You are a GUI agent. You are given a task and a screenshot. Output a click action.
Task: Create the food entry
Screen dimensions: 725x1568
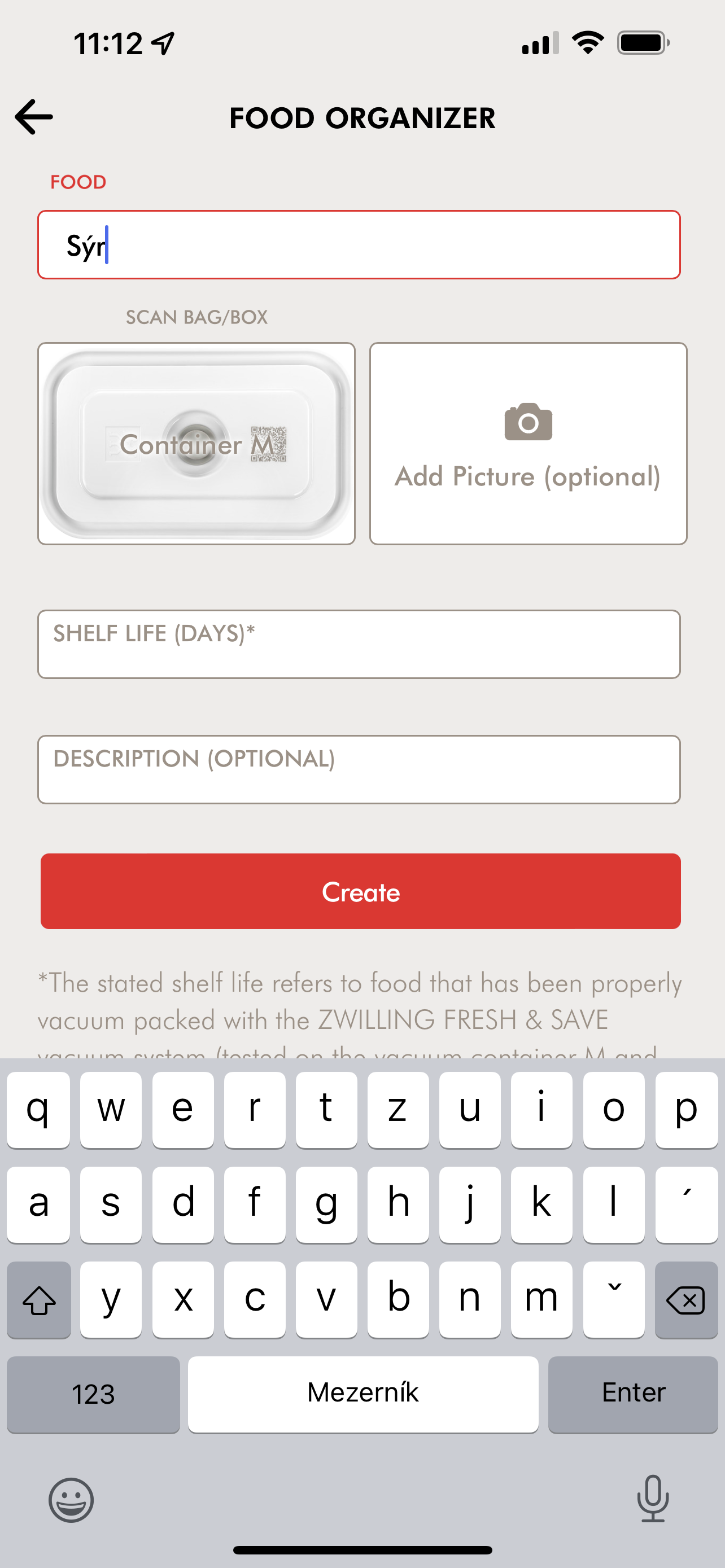coord(360,891)
